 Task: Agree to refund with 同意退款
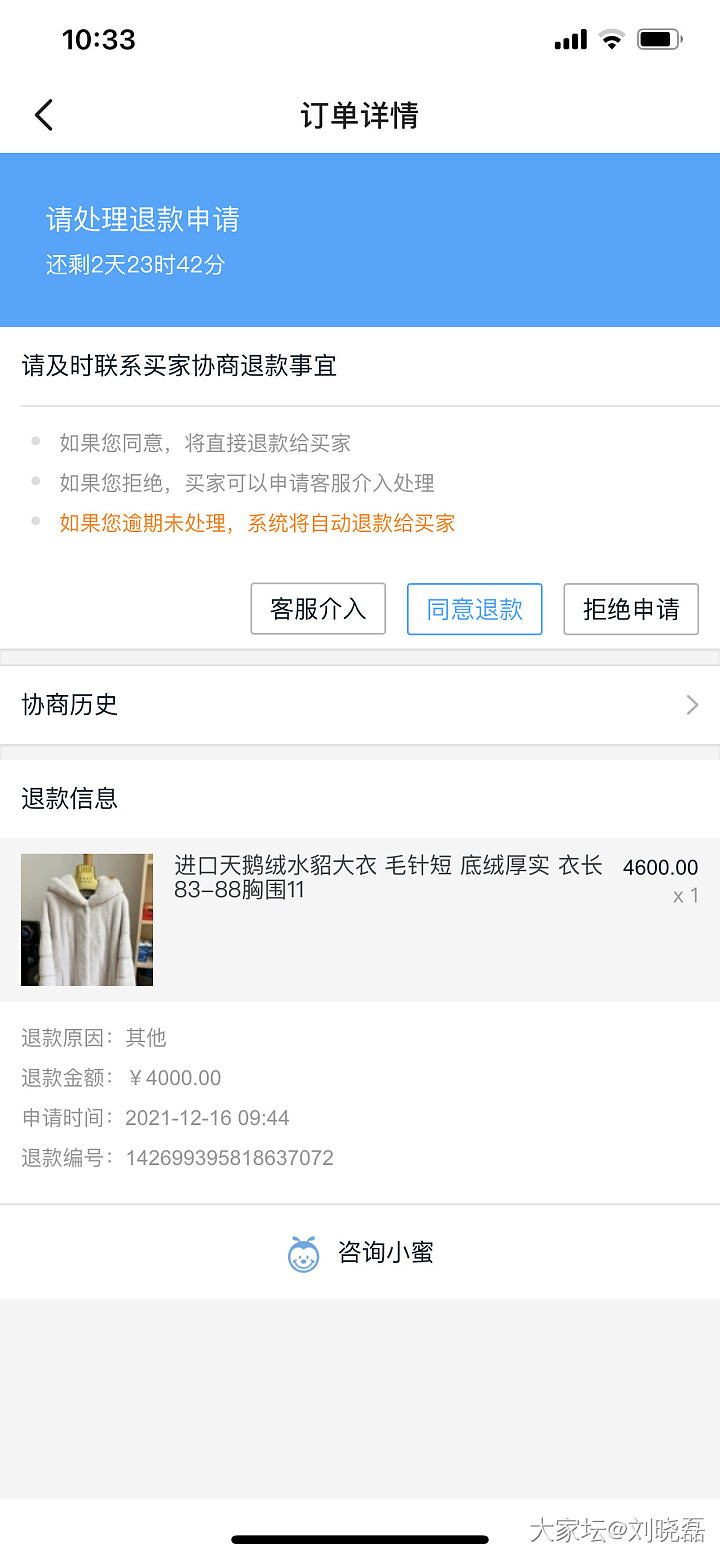[x=474, y=609]
